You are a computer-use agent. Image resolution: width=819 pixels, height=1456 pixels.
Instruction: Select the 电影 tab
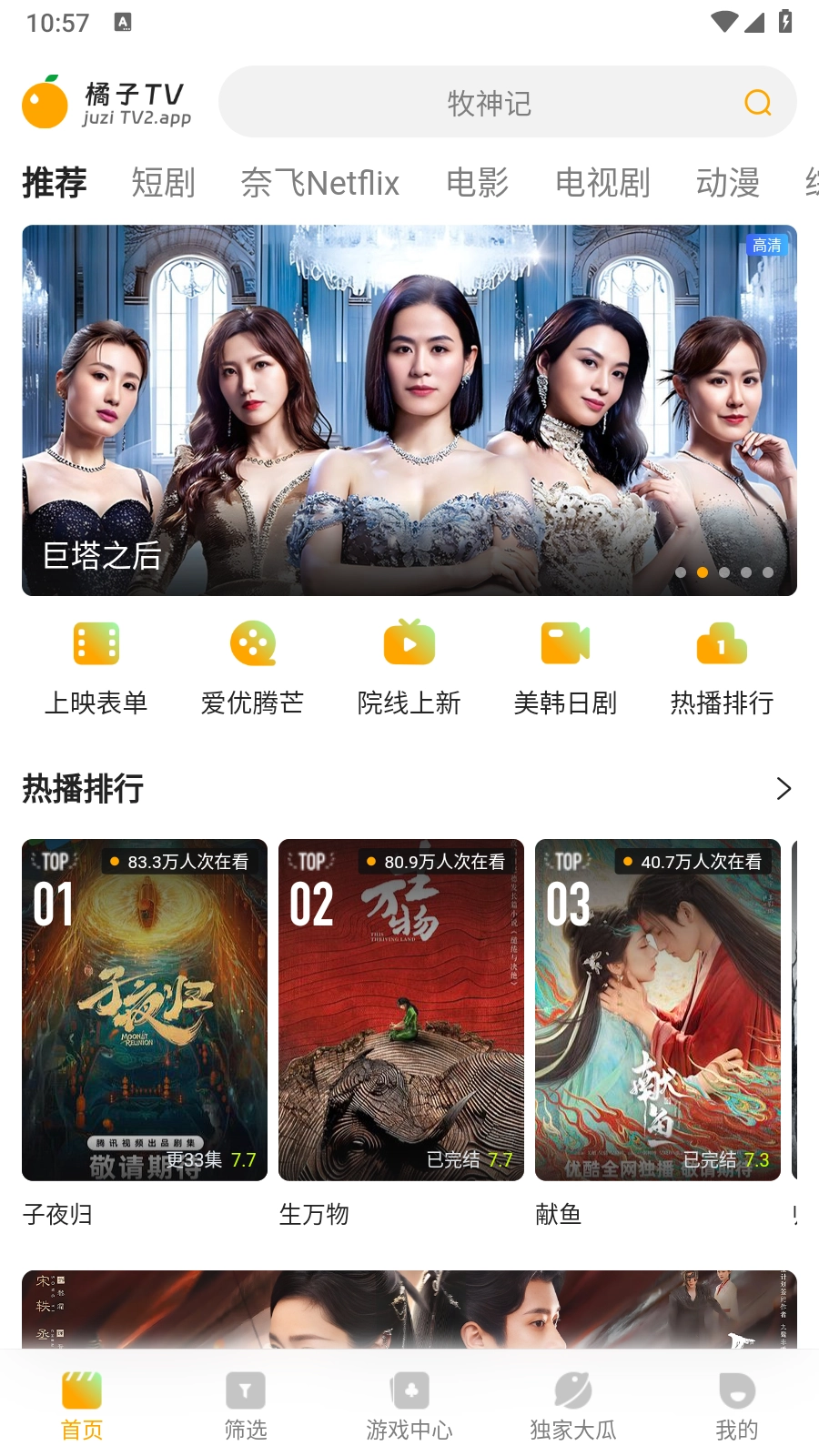(477, 183)
